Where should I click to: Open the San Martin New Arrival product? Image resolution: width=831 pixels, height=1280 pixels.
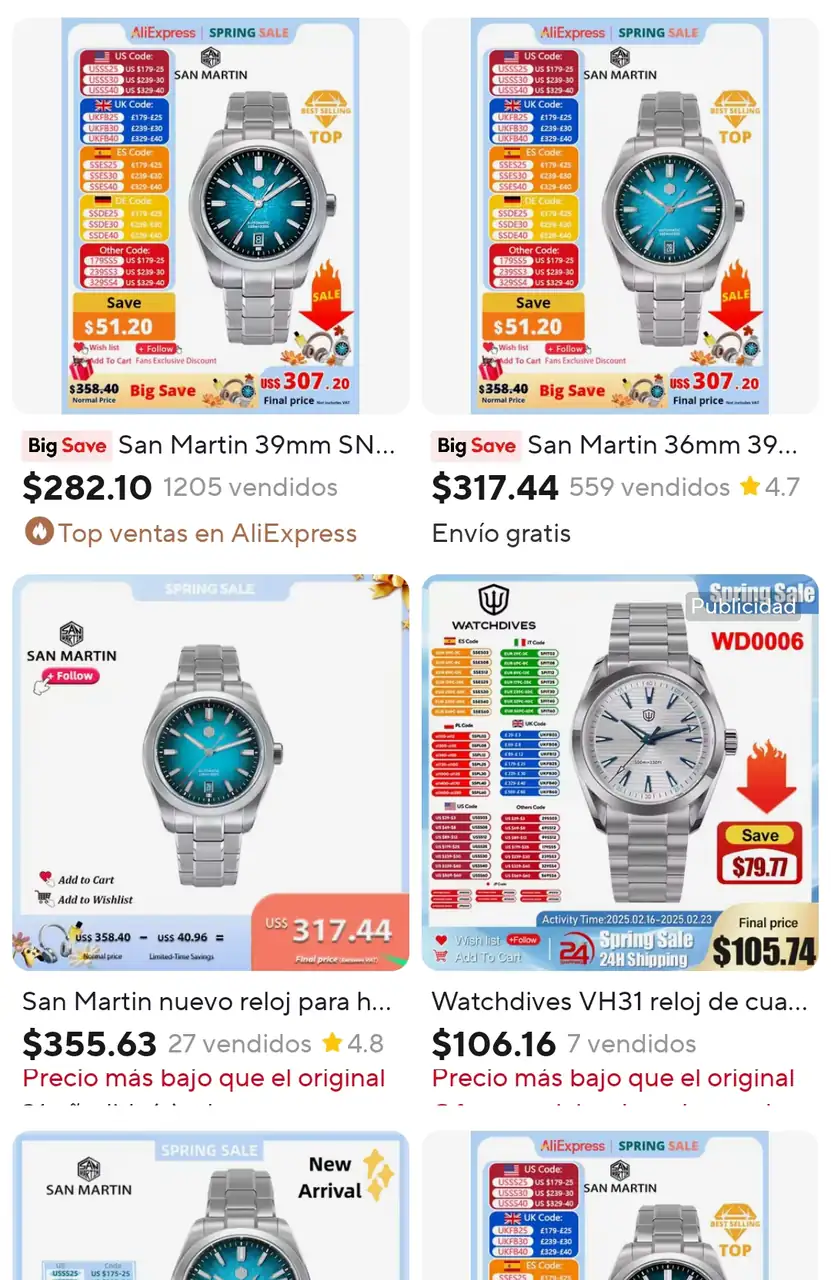(210, 1210)
